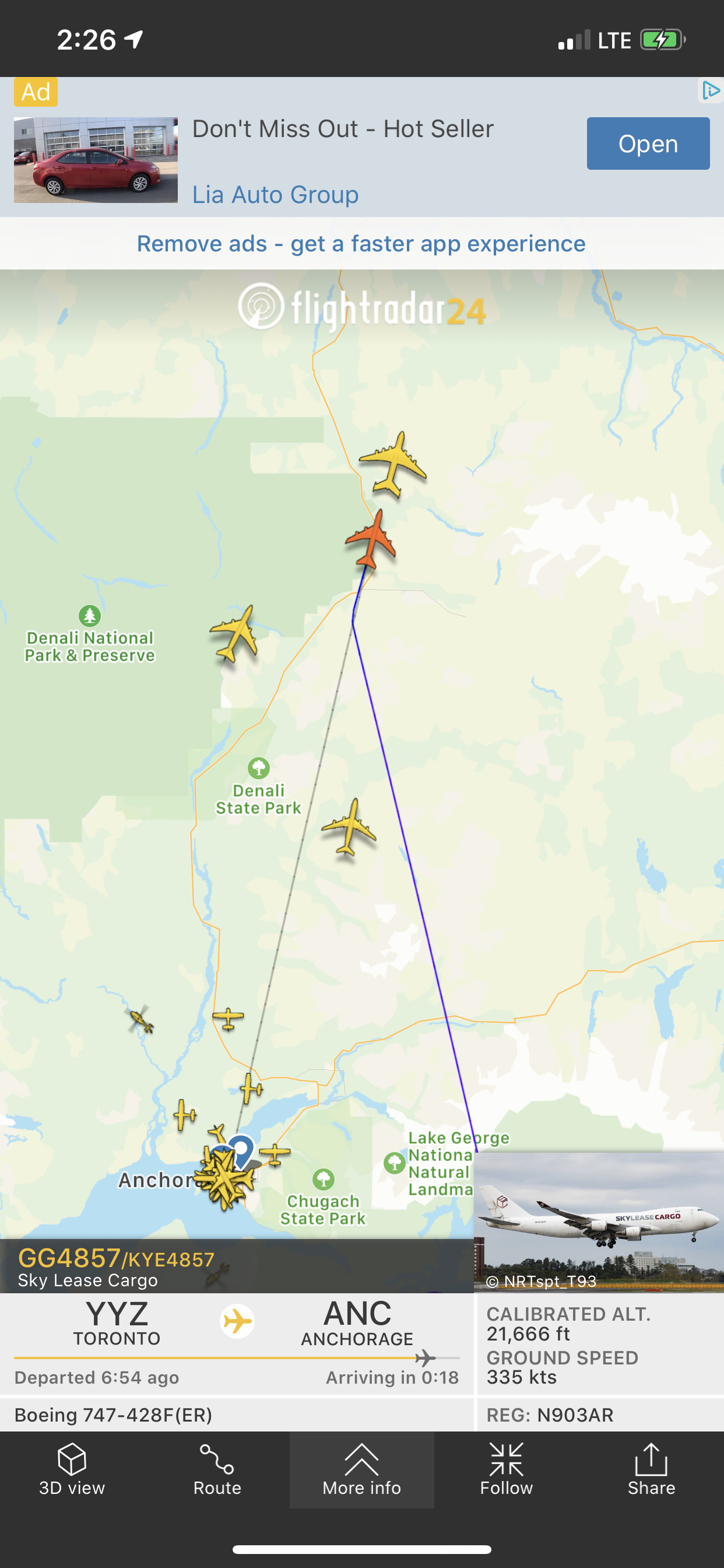Expand More info panel
Screen dimensions: 724x1568
[x=361, y=1469]
